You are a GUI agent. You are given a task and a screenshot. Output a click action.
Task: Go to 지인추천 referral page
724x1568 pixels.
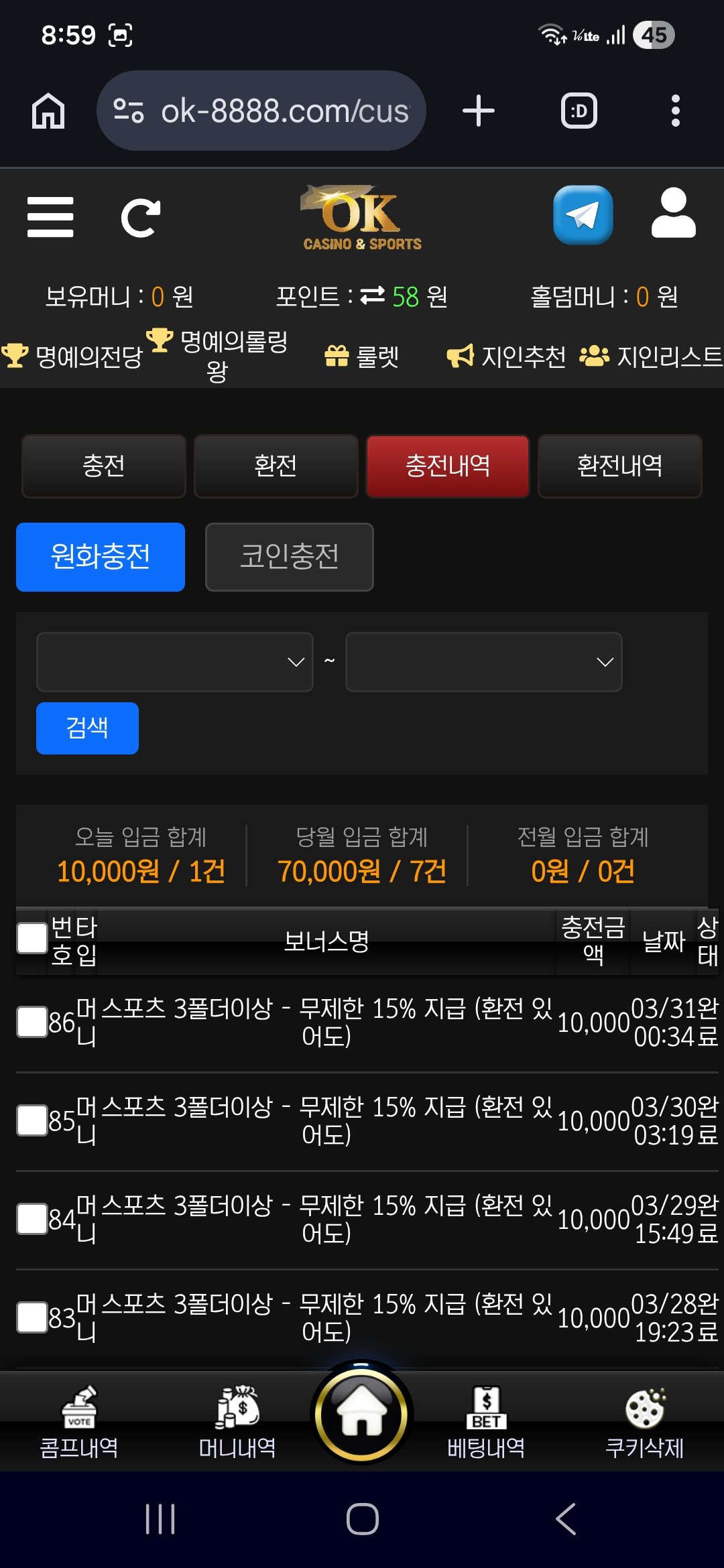[507, 356]
